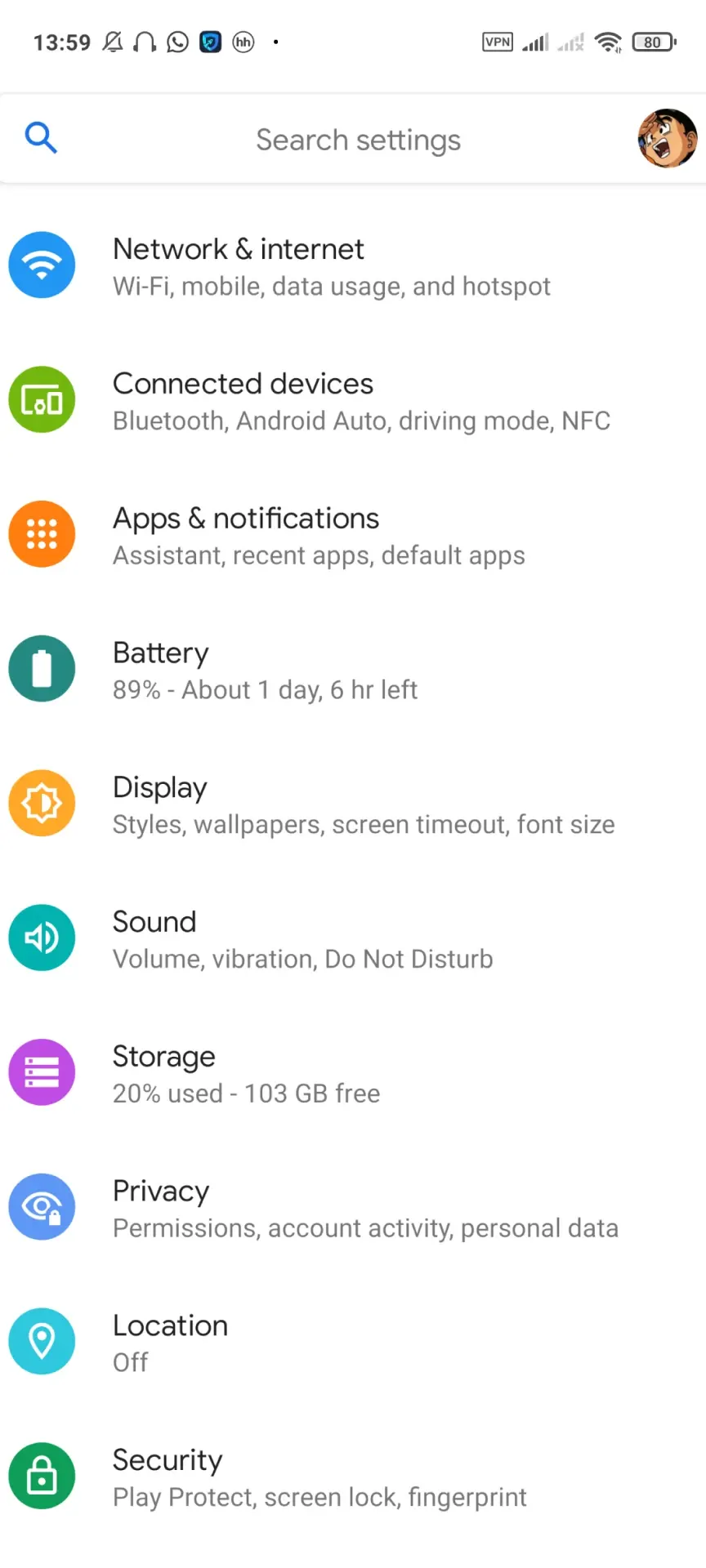Image resolution: width=706 pixels, height=1568 pixels.
Task: Tap the Privacy eye-lock icon
Action: click(42, 1206)
